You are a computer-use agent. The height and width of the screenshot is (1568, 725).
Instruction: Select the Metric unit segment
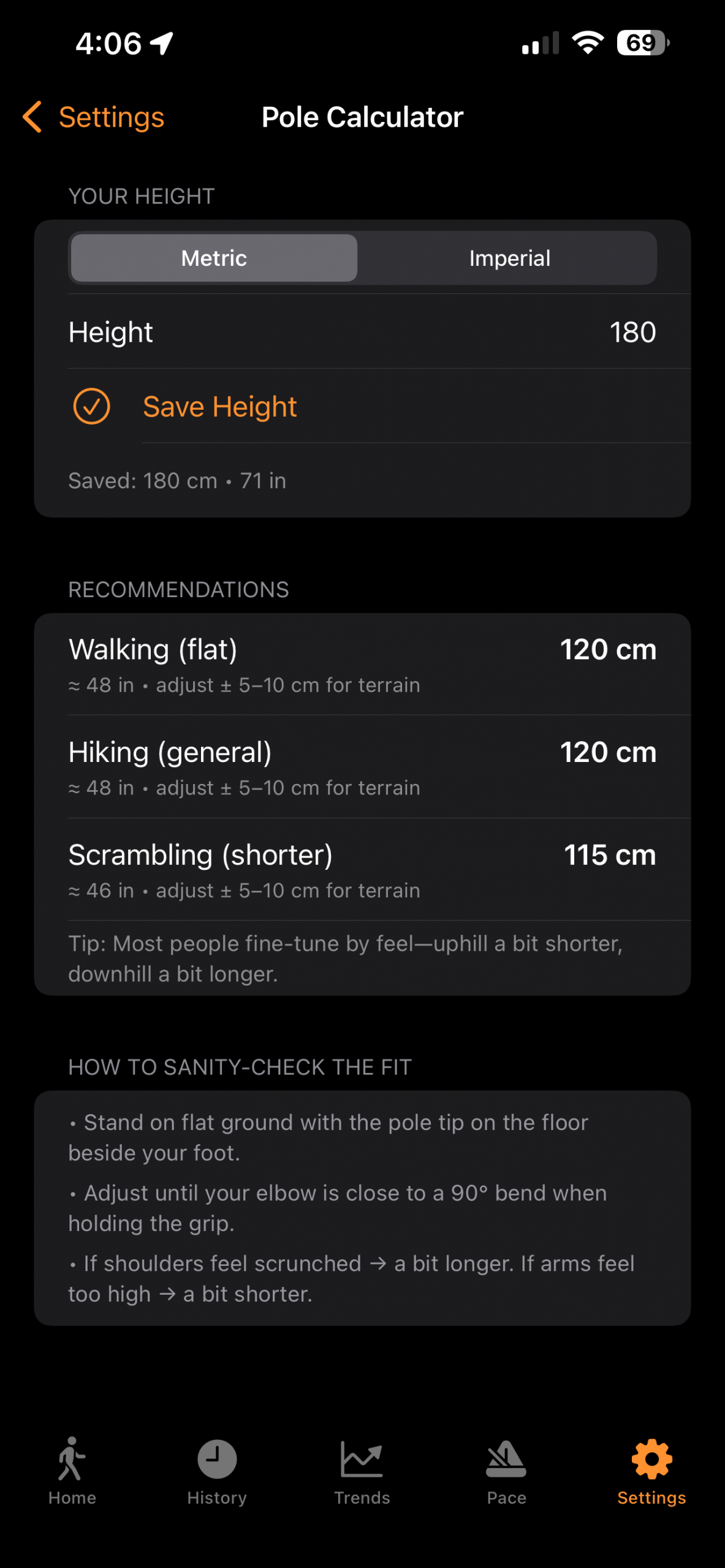pos(214,258)
